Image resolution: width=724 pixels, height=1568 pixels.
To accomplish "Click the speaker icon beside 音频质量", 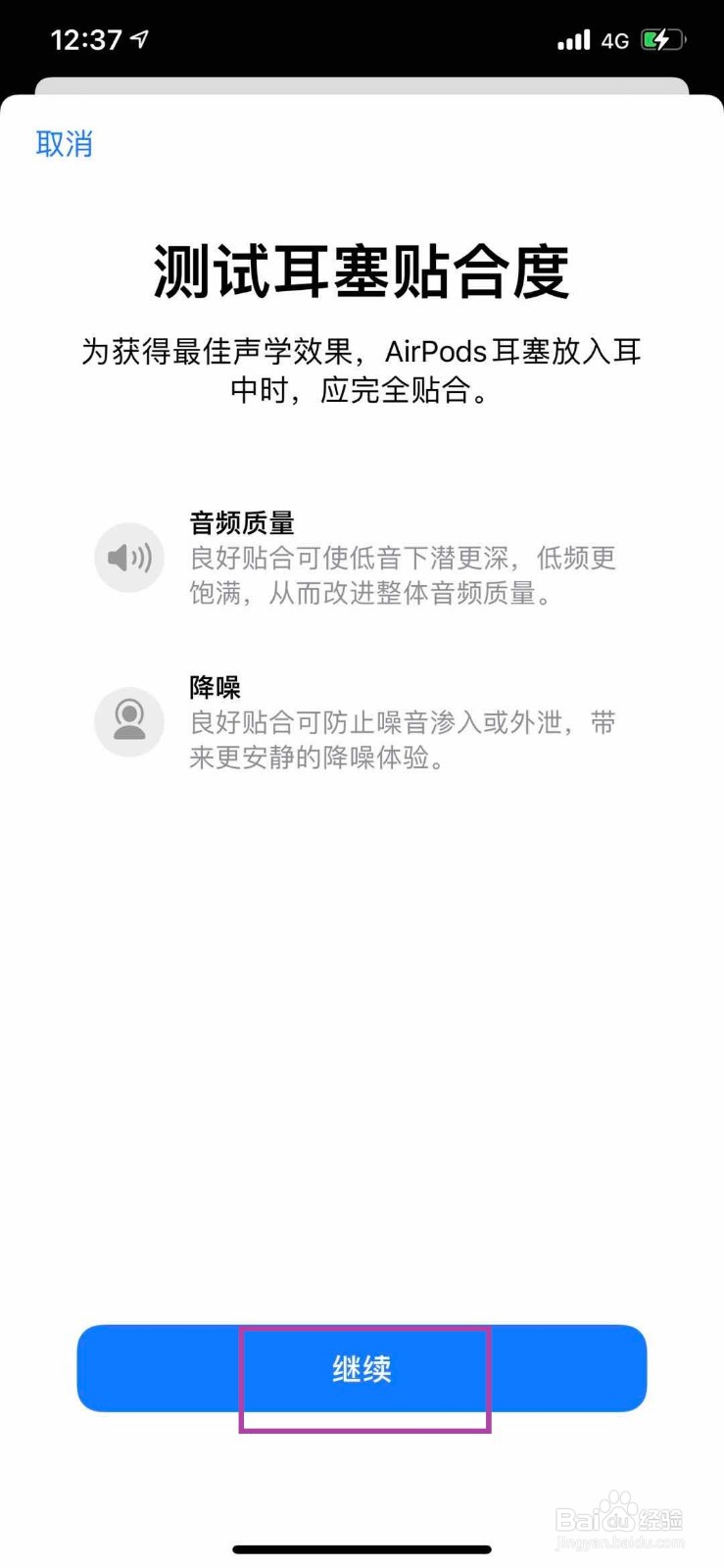I will click(x=128, y=557).
